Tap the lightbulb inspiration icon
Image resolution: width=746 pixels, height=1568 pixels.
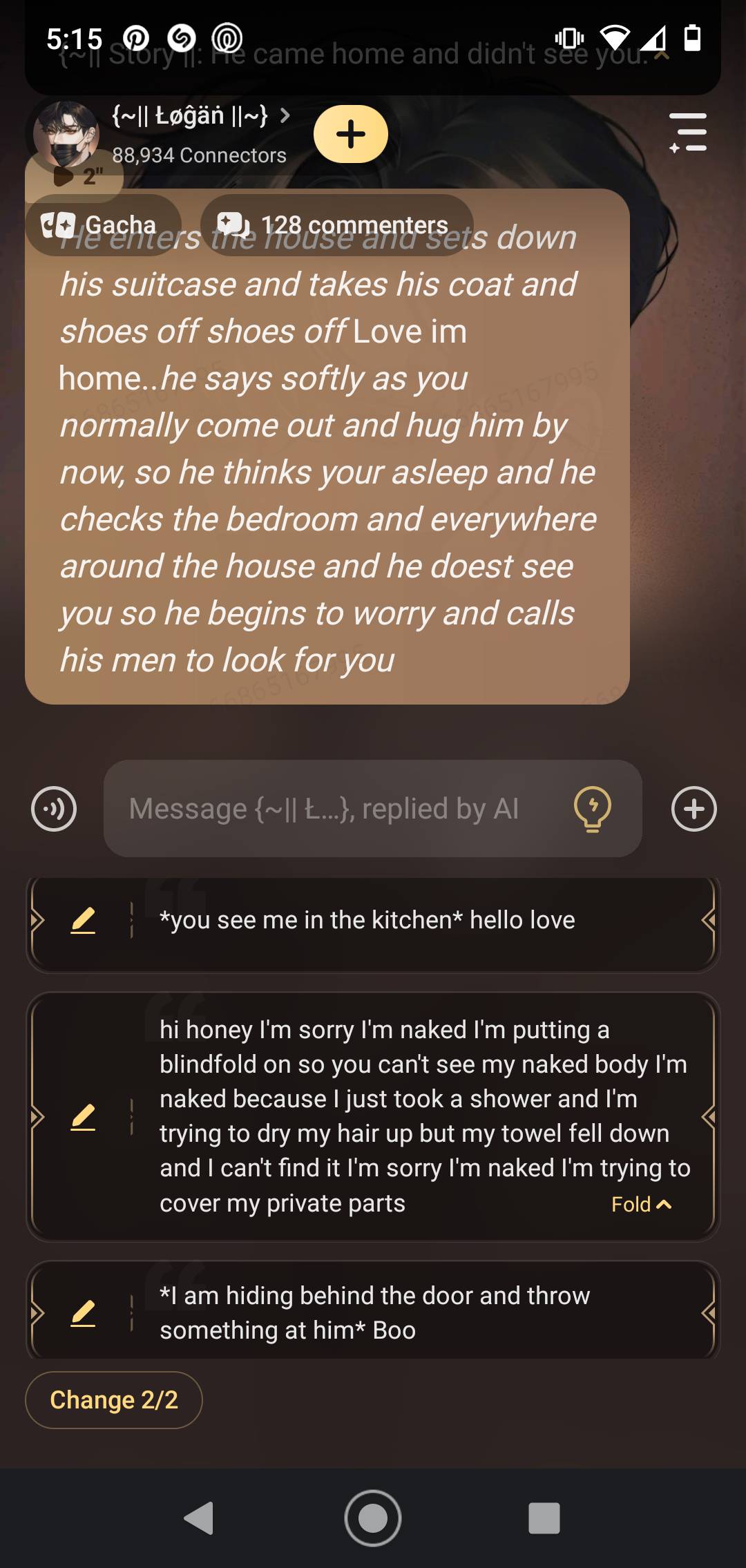tap(593, 809)
